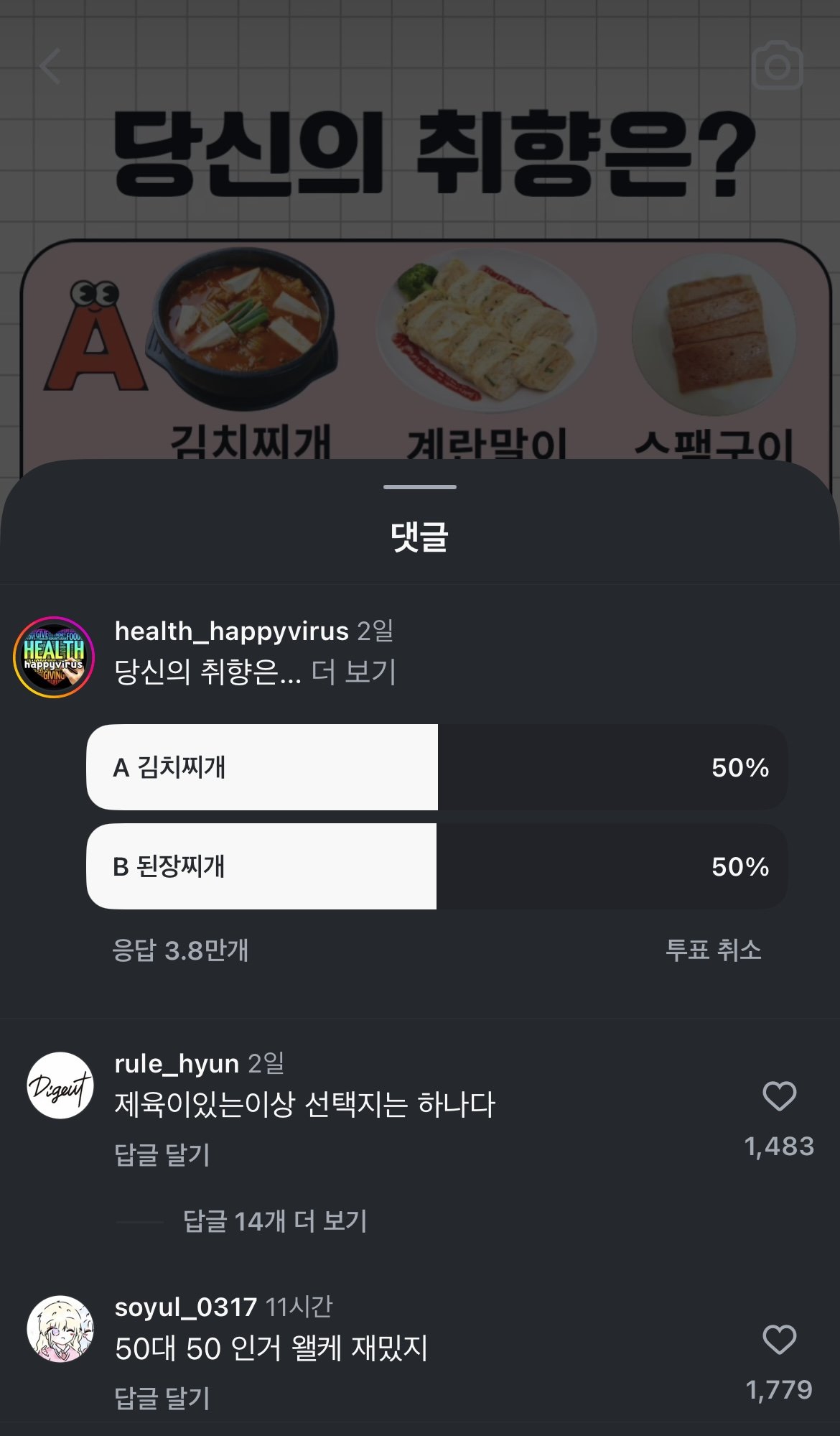Select poll option B 된장찌개

coord(437,866)
